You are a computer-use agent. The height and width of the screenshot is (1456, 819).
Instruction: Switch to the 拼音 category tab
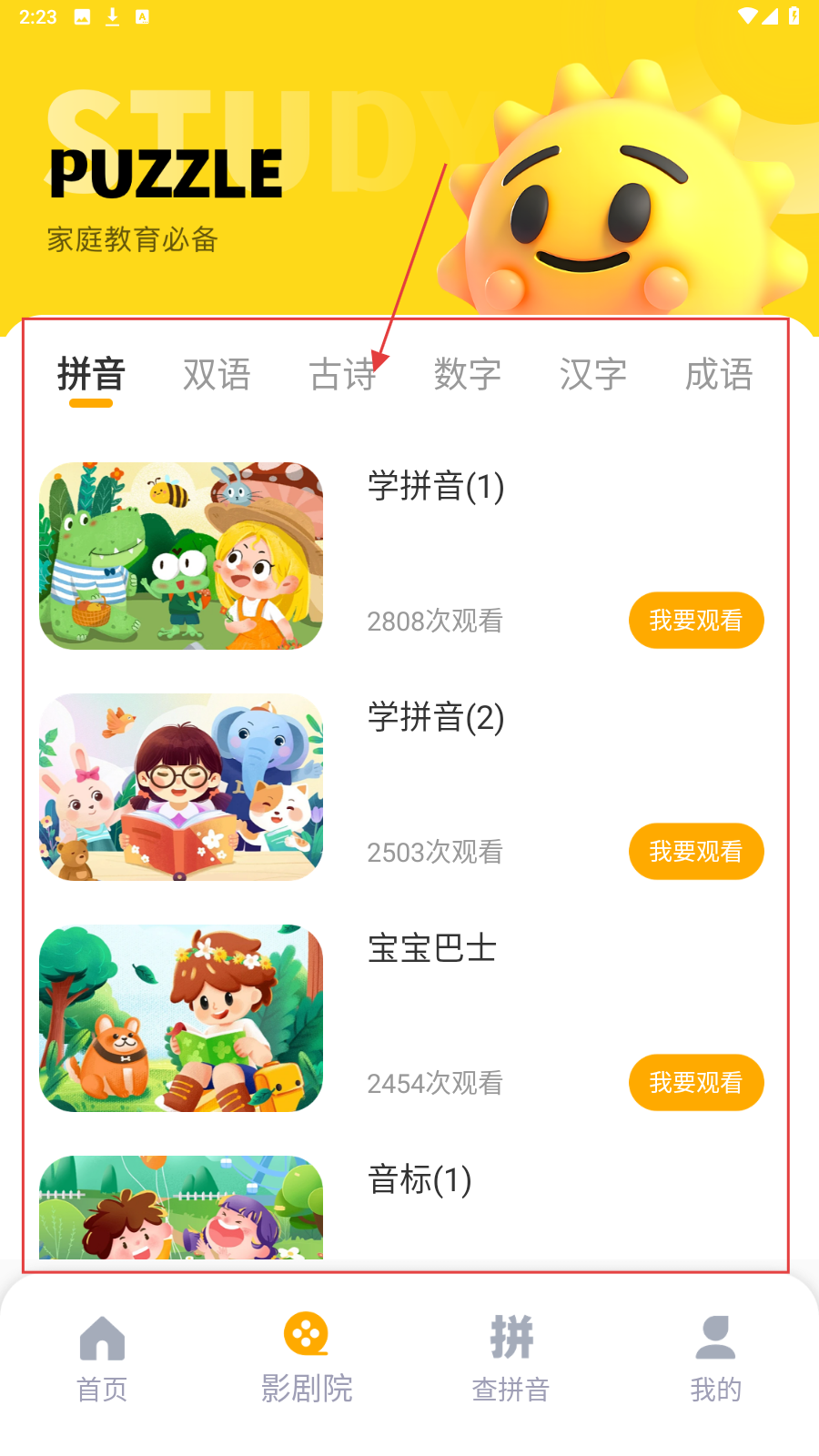91,375
